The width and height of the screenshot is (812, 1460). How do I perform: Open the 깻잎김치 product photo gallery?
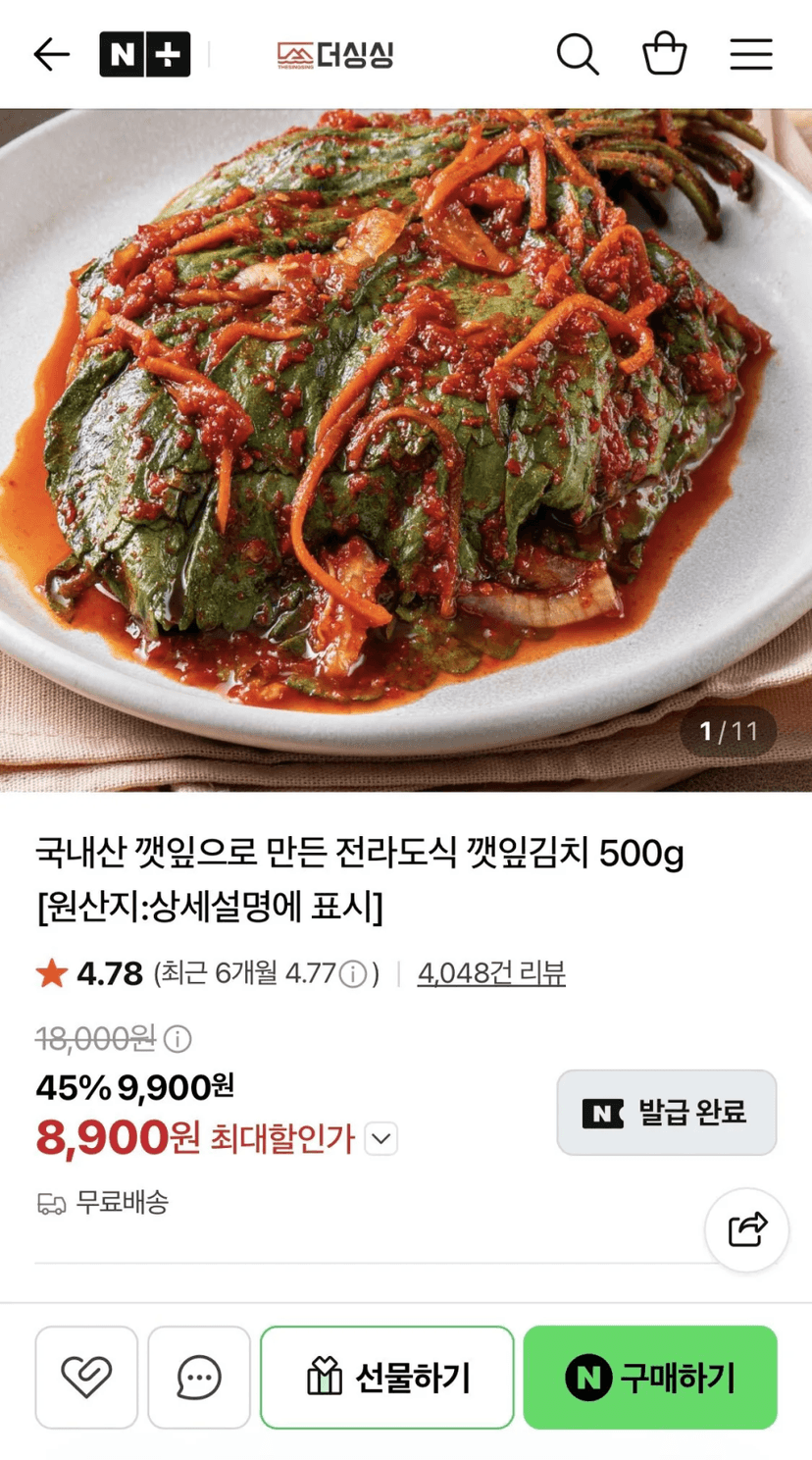coord(406,449)
